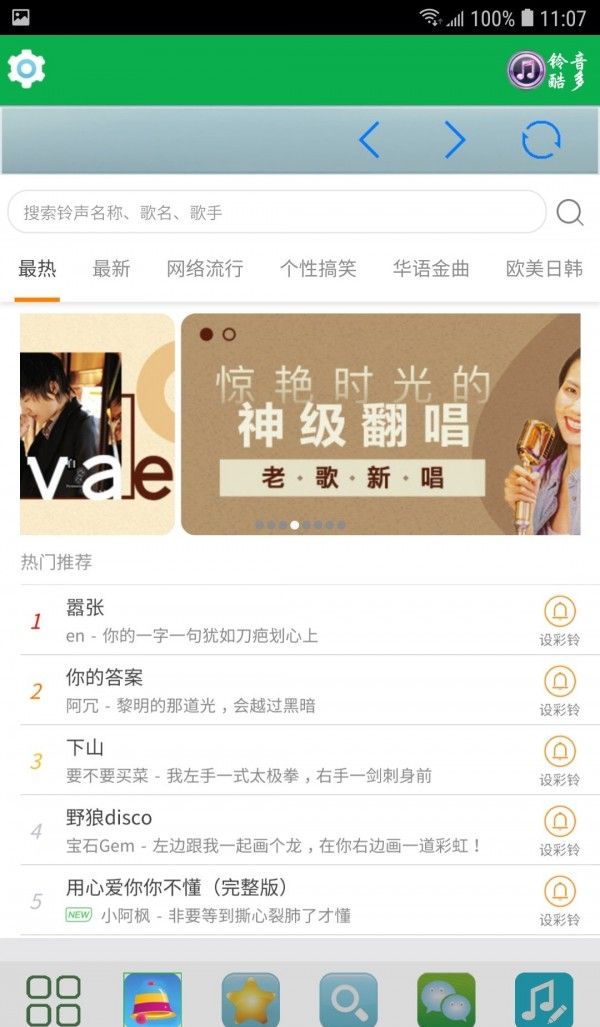Open the gold star favorites
Image resolution: width=600 pixels, height=1027 pixels.
(x=250, y=1000)
